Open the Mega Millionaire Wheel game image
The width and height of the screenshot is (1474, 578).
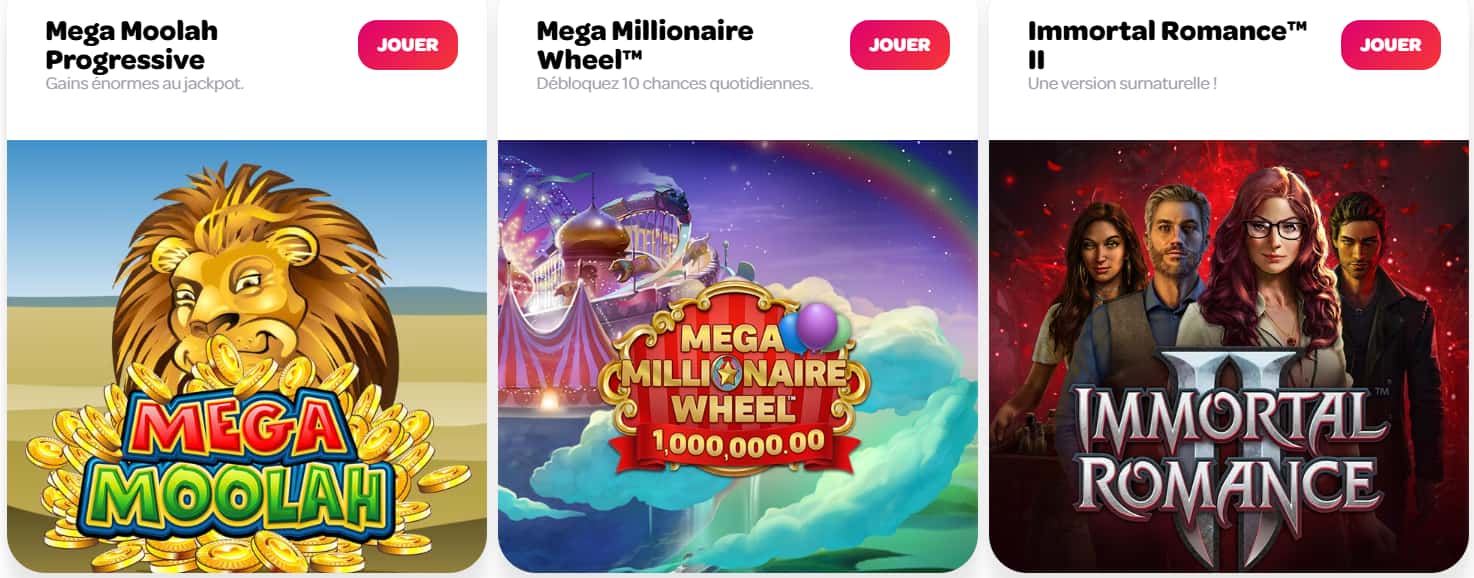(x=737, y=356)
